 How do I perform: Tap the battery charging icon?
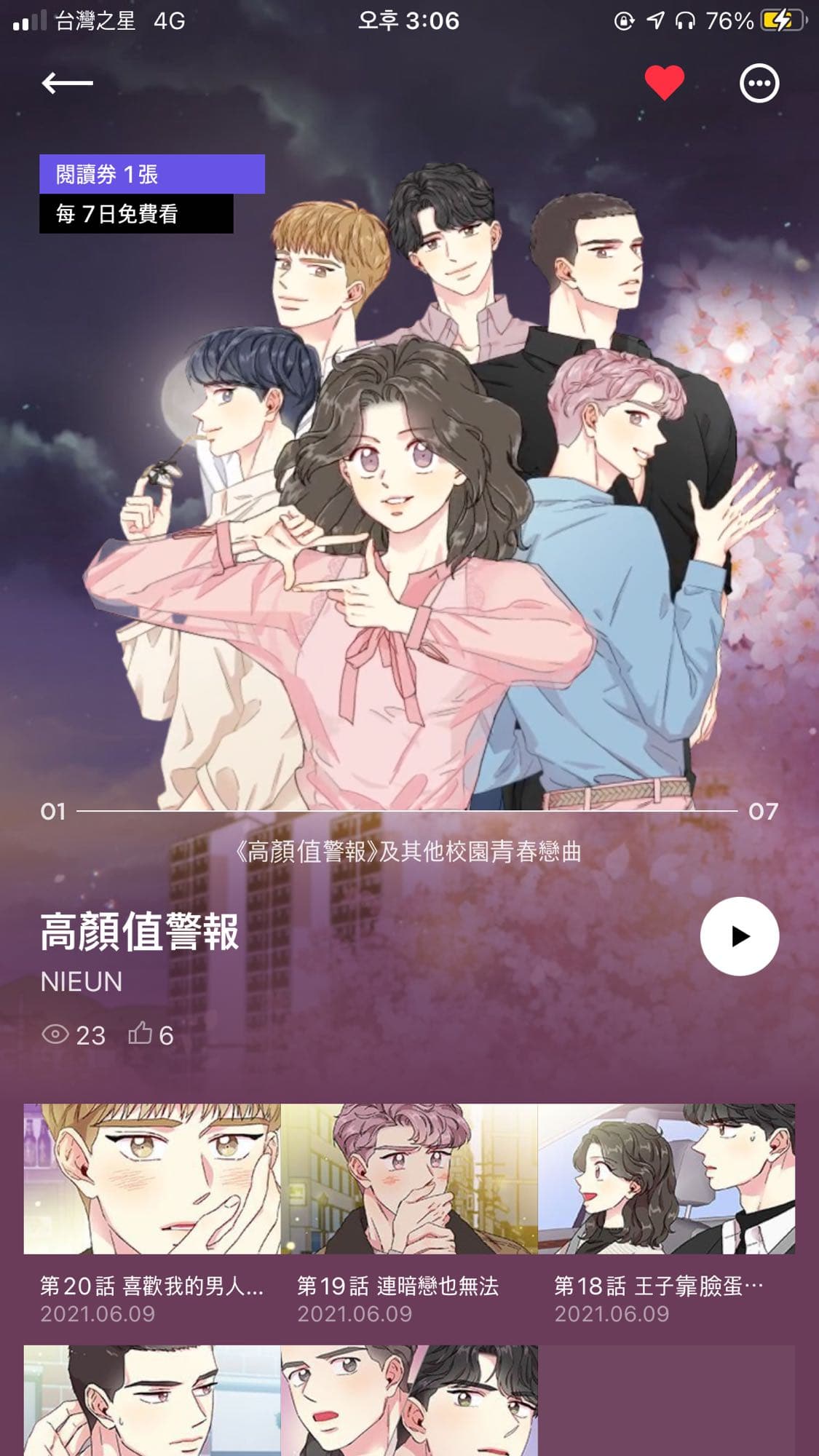pyautogui.click(x=781, y=20)
